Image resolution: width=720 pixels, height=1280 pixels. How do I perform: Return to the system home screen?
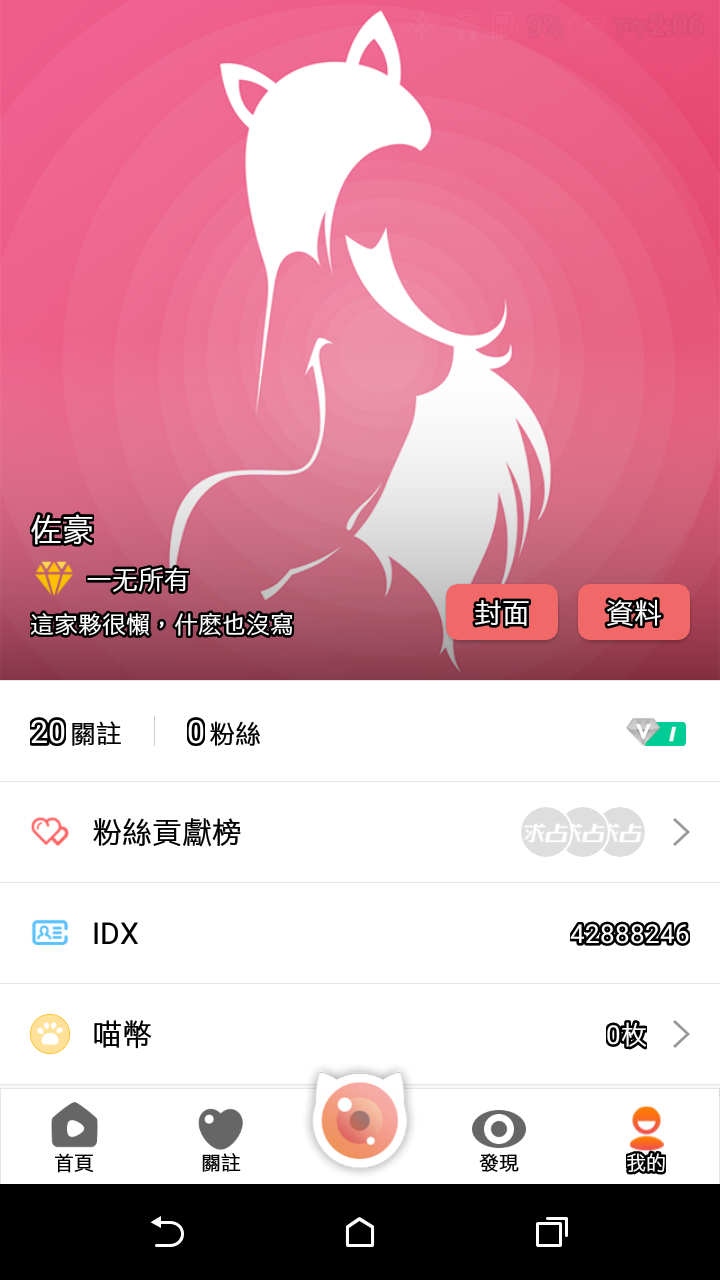[x=360, y=1232]
